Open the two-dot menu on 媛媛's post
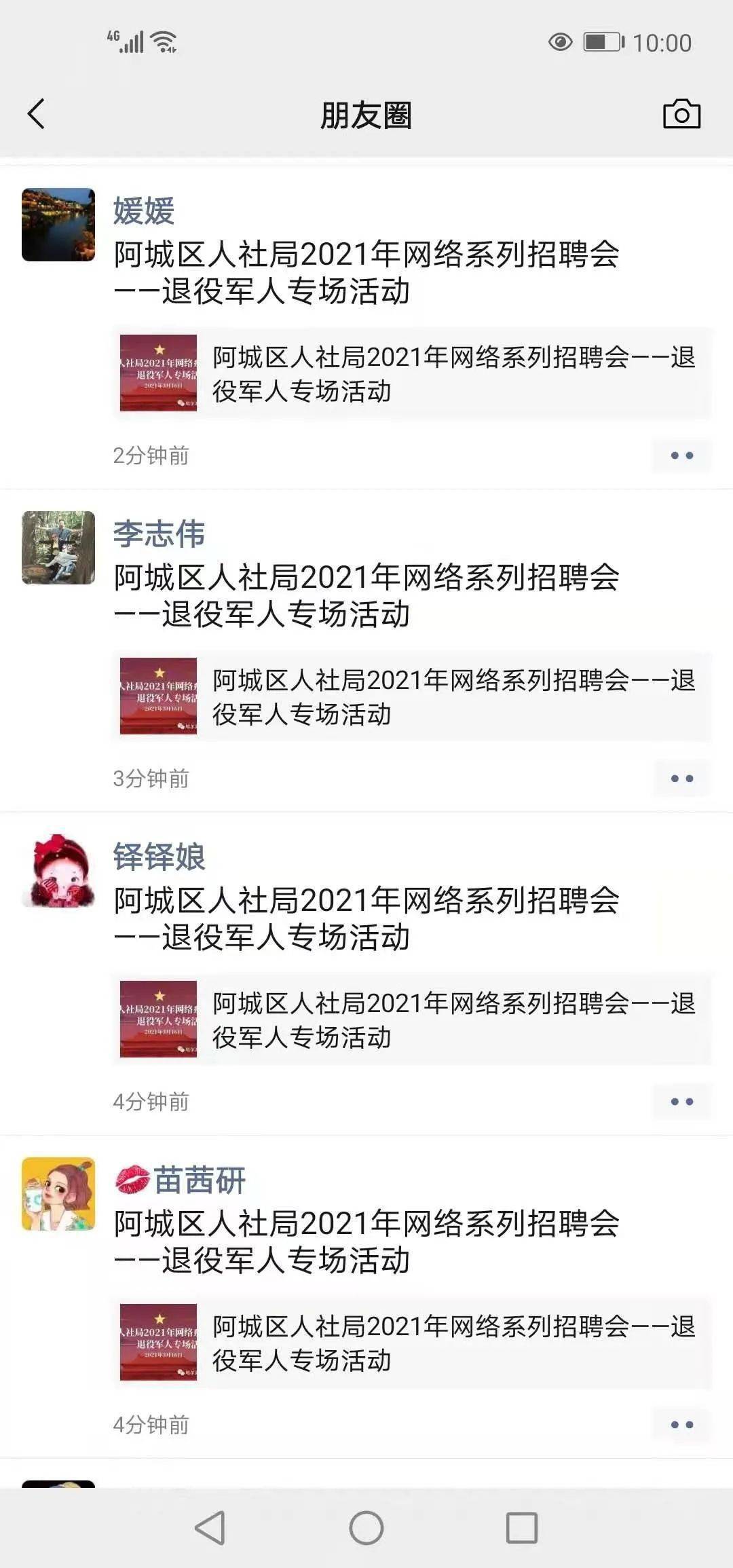The width and height of the screenshot is (733, 1568). coord(681,455)
